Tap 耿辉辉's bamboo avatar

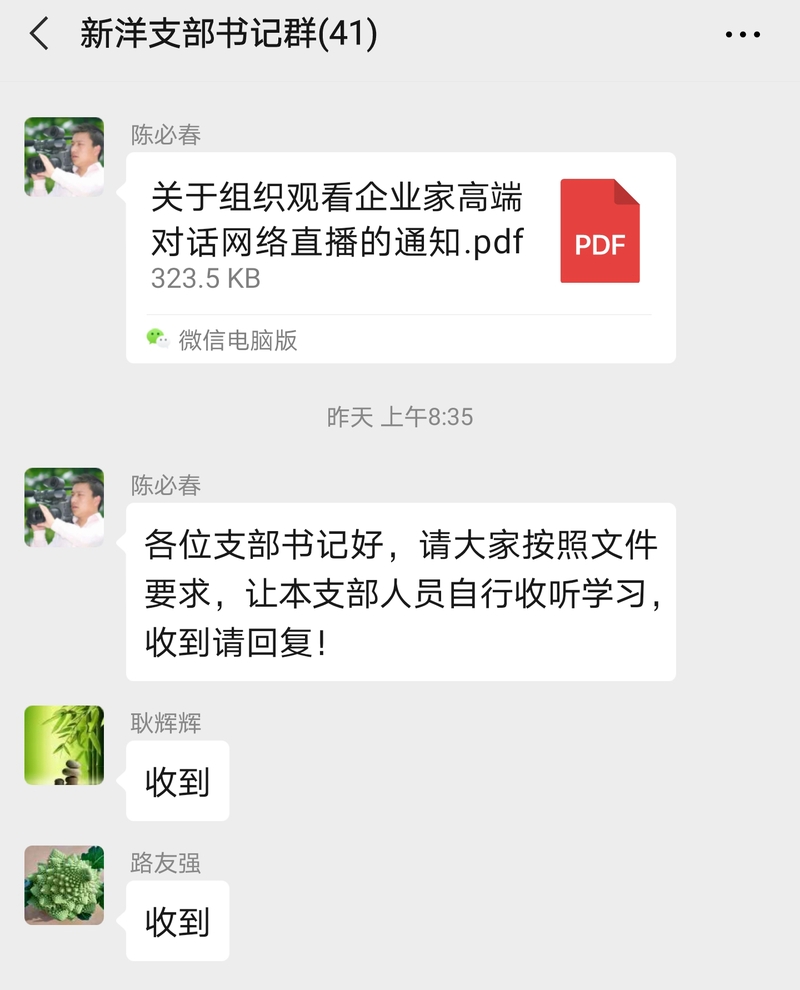64,745
